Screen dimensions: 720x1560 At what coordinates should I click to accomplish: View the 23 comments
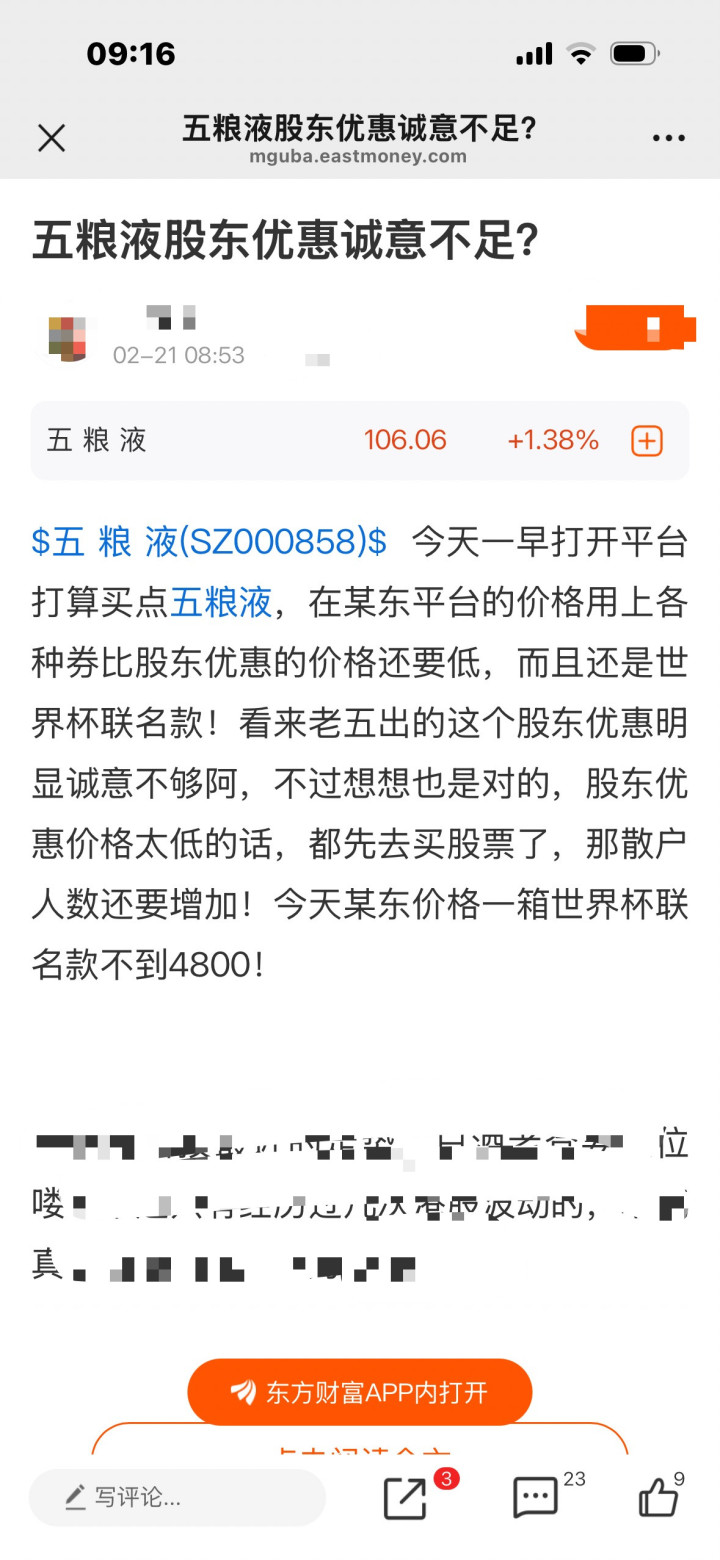point(536,1497)
